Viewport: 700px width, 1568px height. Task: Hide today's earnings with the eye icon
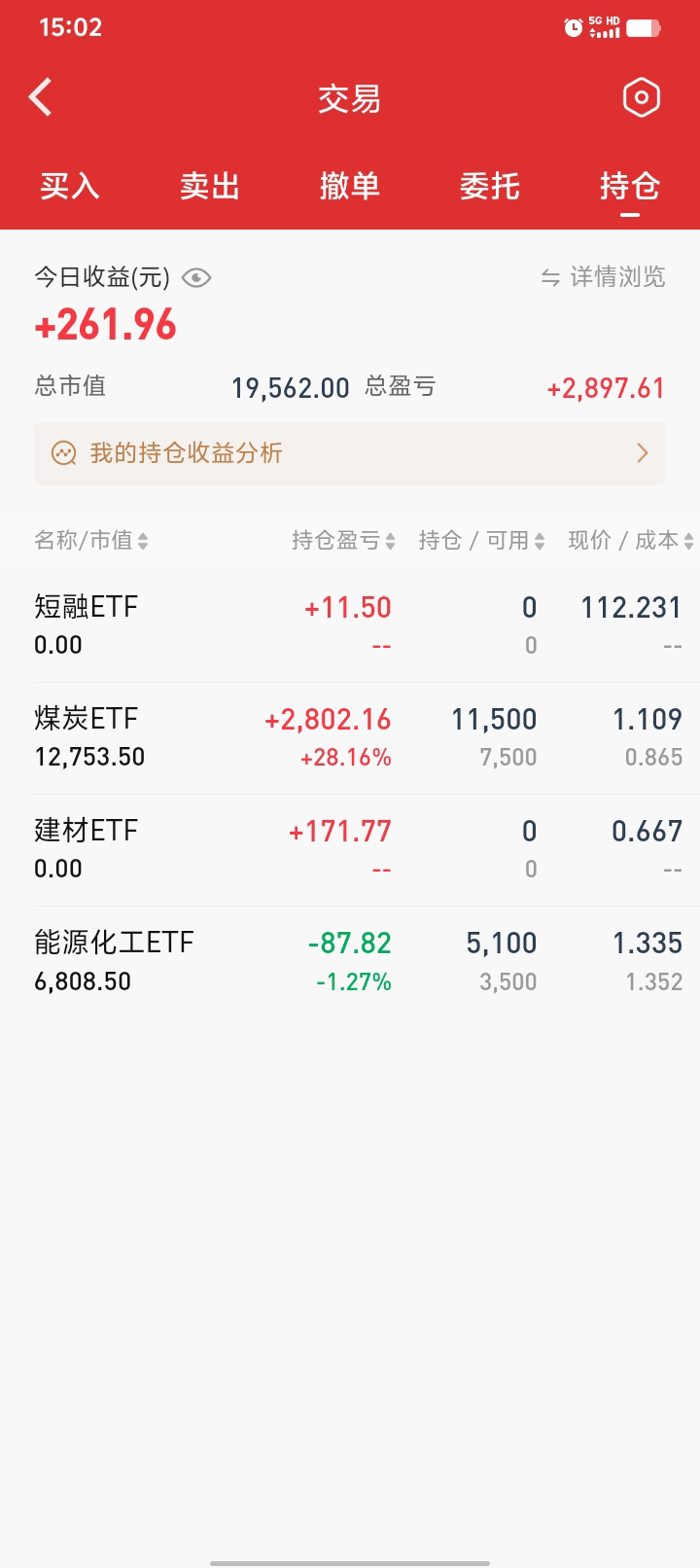click(196, 278)
